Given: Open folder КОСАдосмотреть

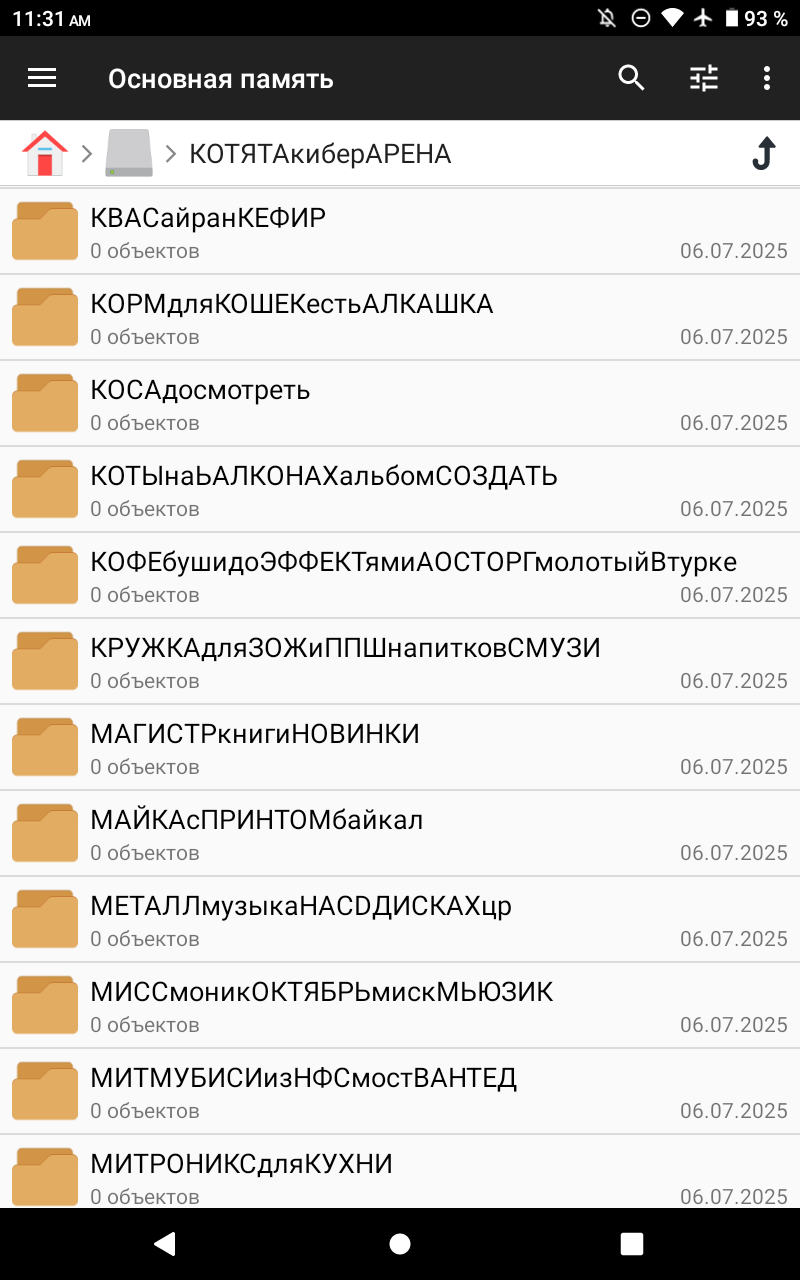Looking at the screenshot, I should [400, 403].
